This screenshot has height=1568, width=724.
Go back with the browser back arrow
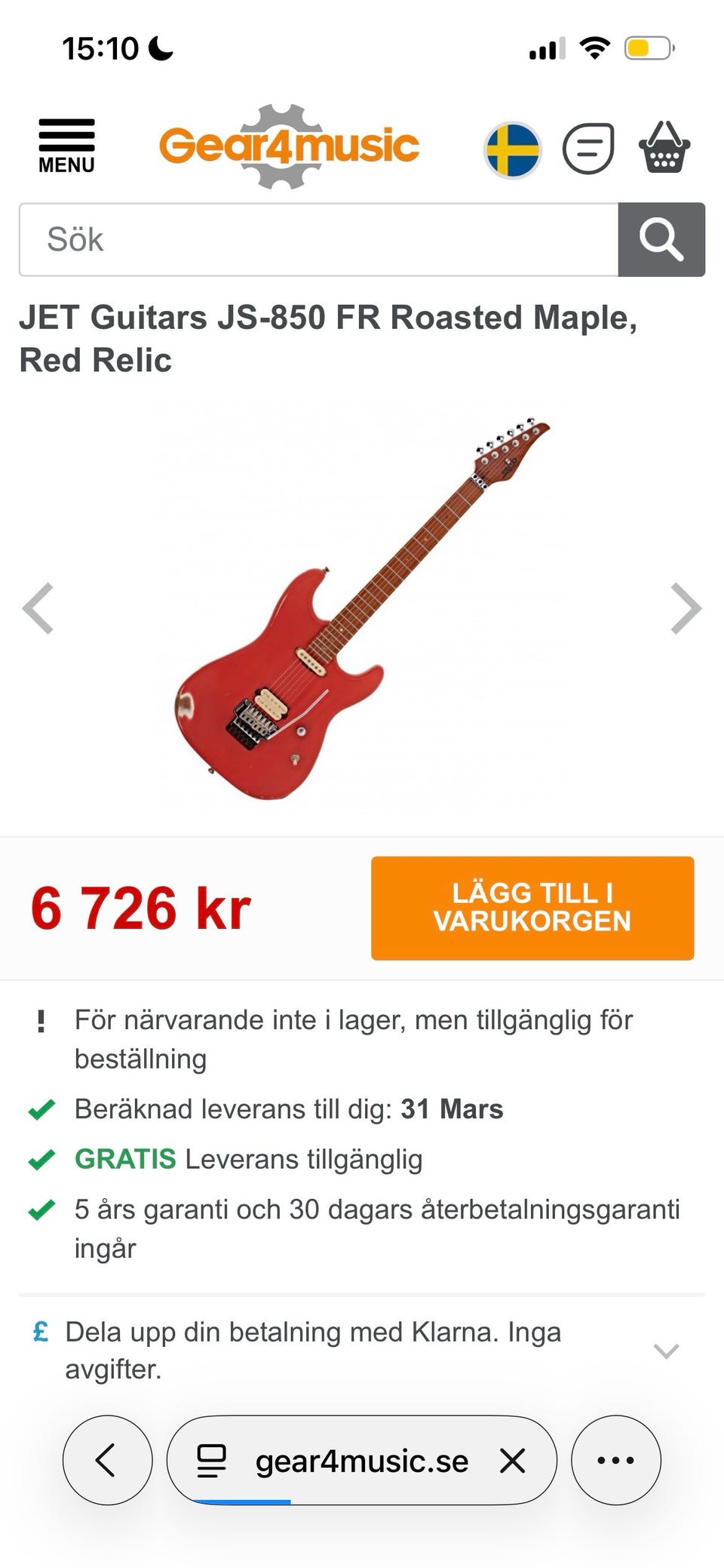coord(107,1459)
